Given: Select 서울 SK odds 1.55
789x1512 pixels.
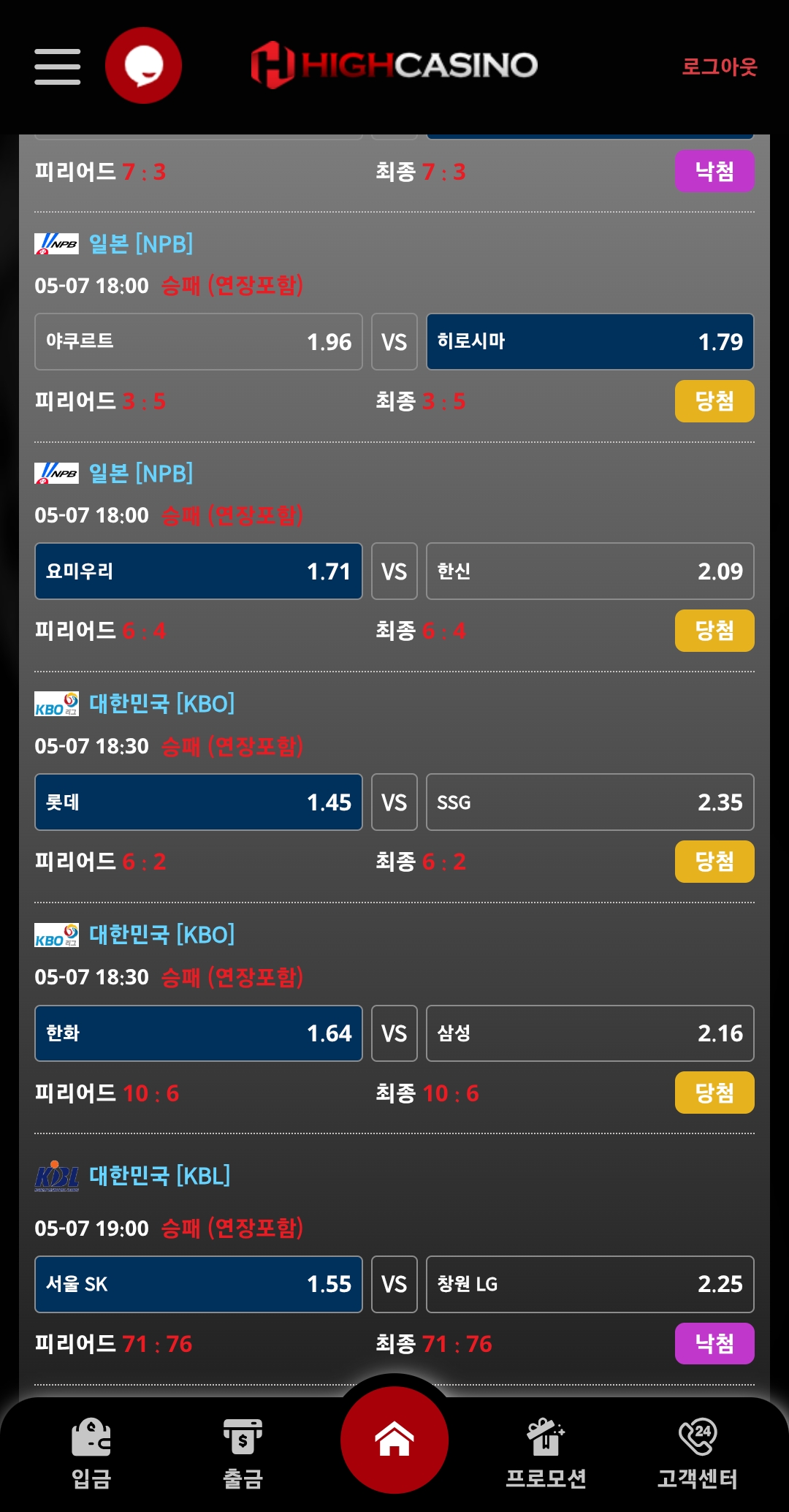Looking at the screenshot, I should click(x=198, y=1283).
